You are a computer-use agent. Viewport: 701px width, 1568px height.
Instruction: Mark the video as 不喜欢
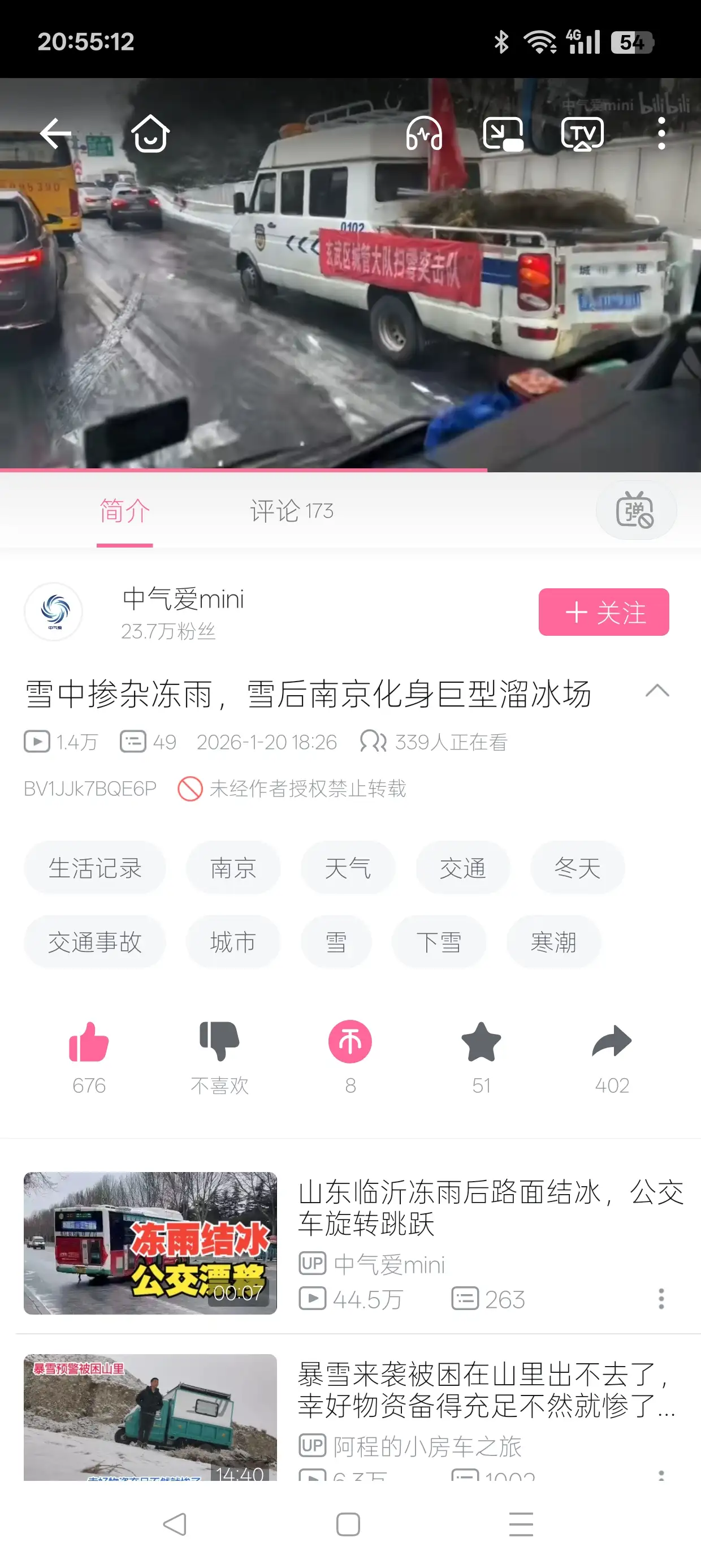219,1042
